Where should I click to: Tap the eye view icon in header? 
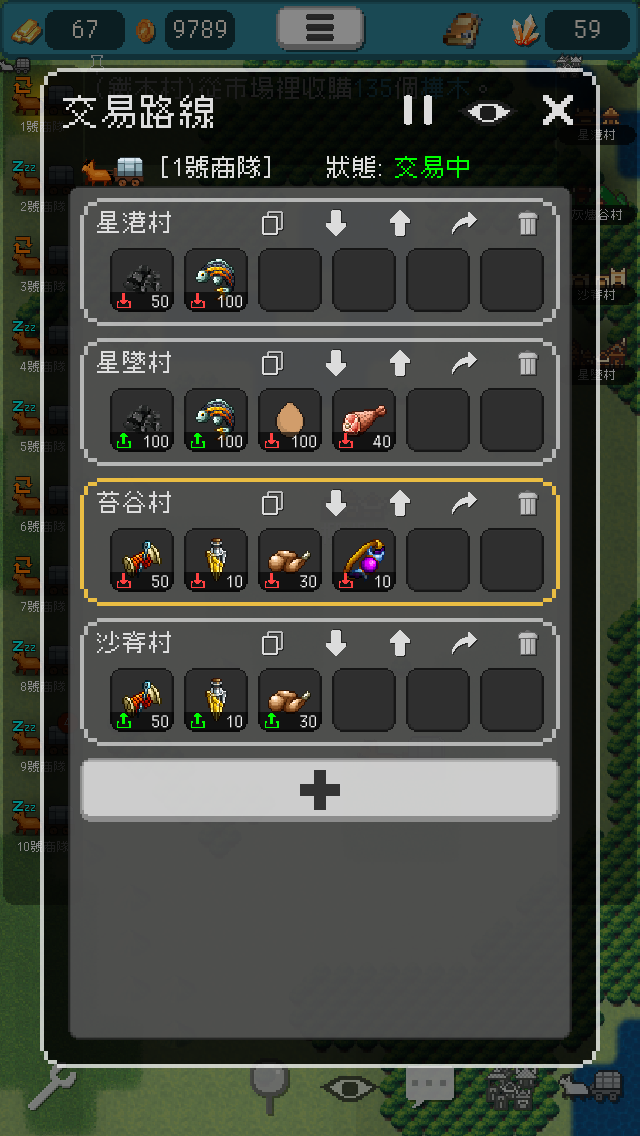coord(488,111)
